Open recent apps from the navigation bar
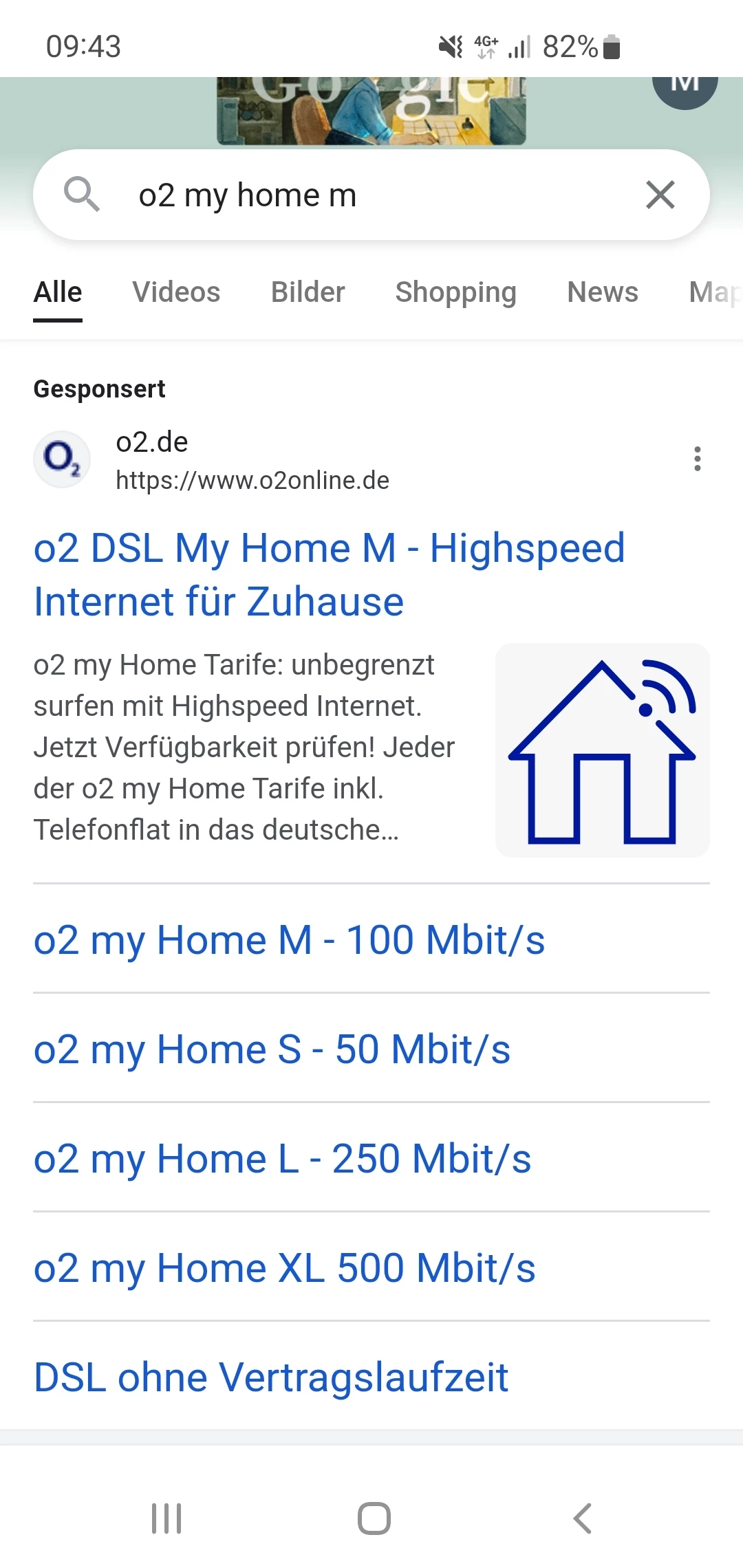743x1568 pixels. (166, 1518)
